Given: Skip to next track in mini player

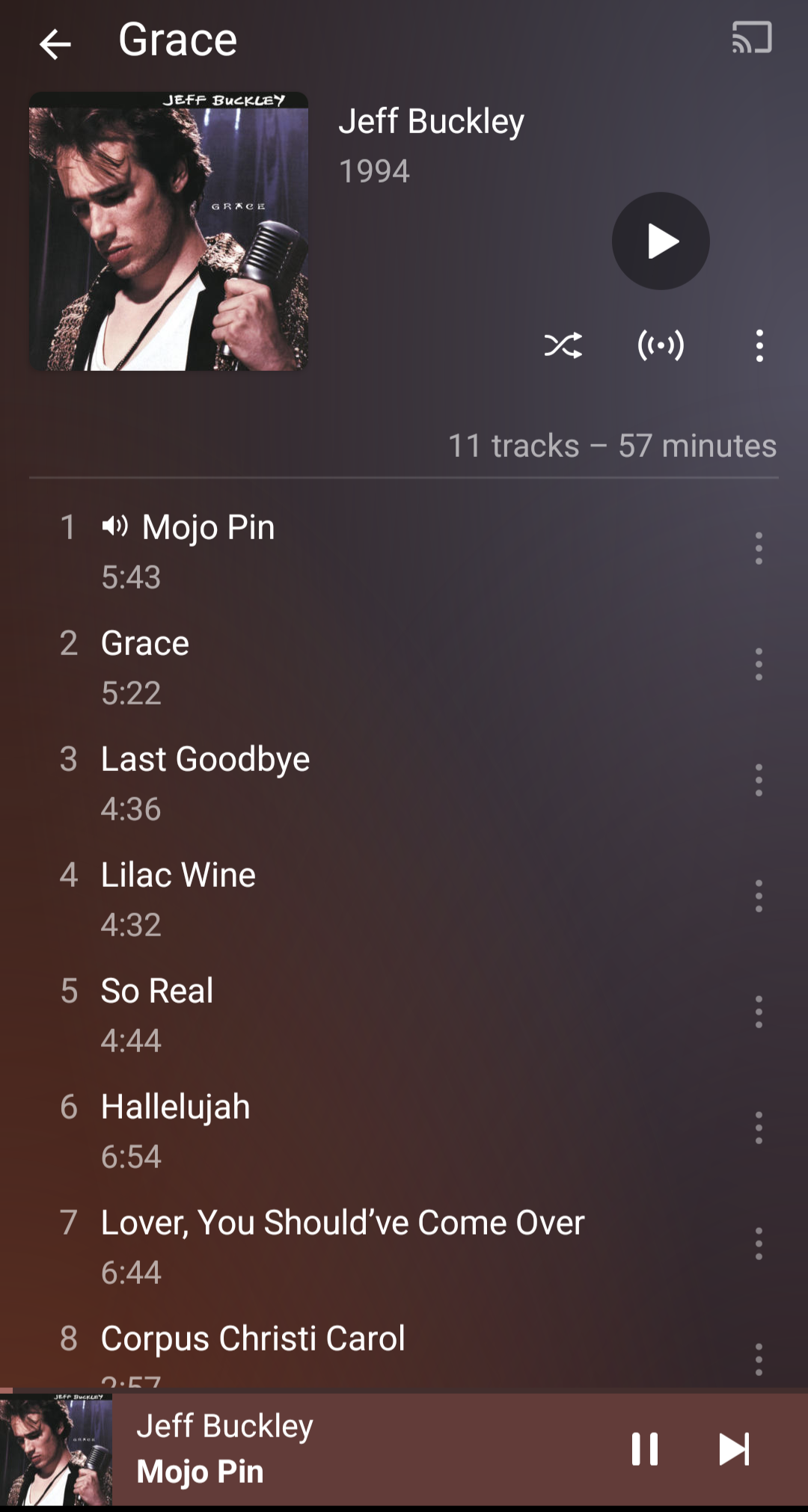Looking at the screenshot, I should pyautogui.click(x=733, y=1449).
